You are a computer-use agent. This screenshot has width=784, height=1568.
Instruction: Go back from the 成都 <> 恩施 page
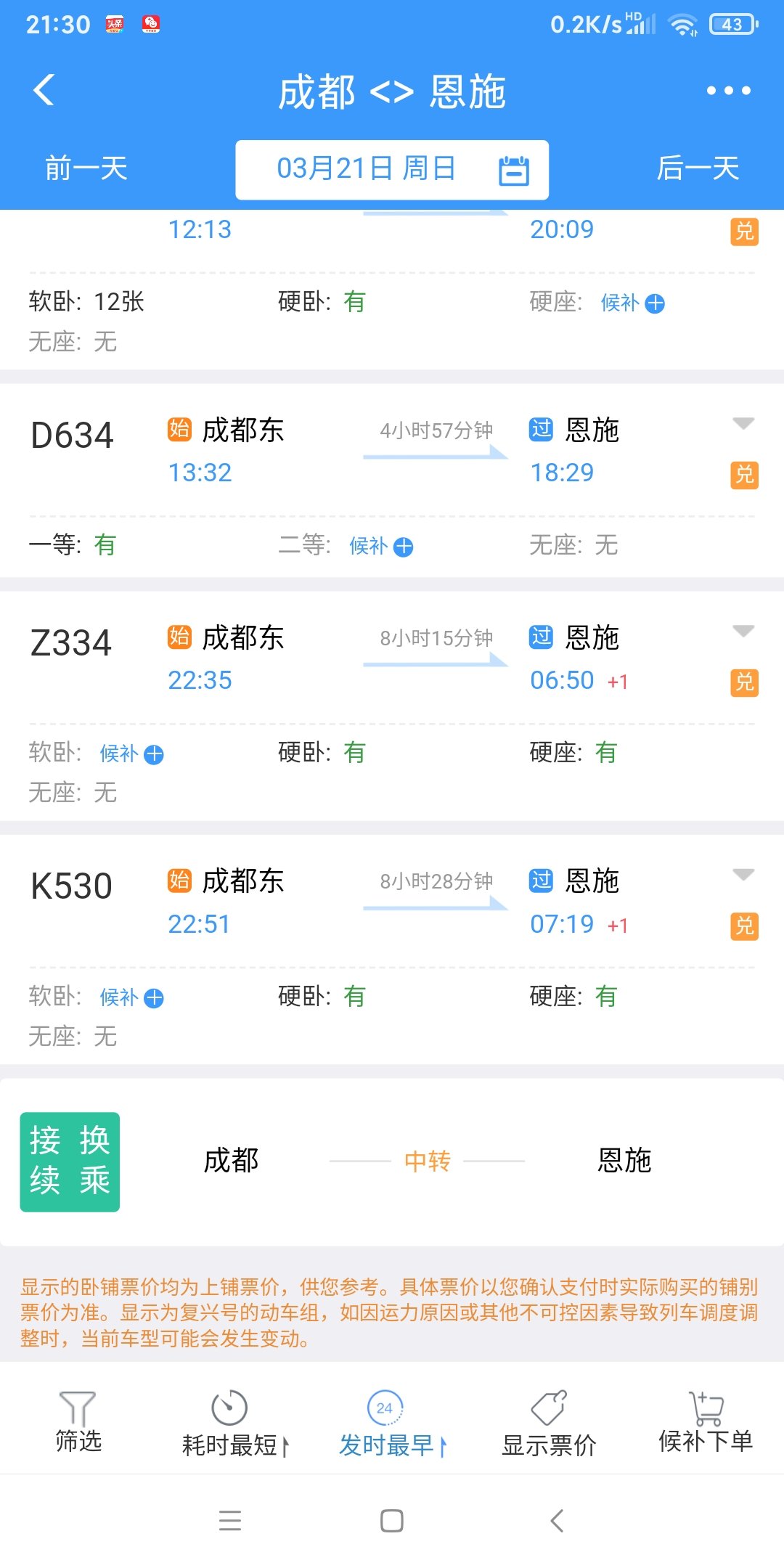pyautogui.click(x=44, y=91)
